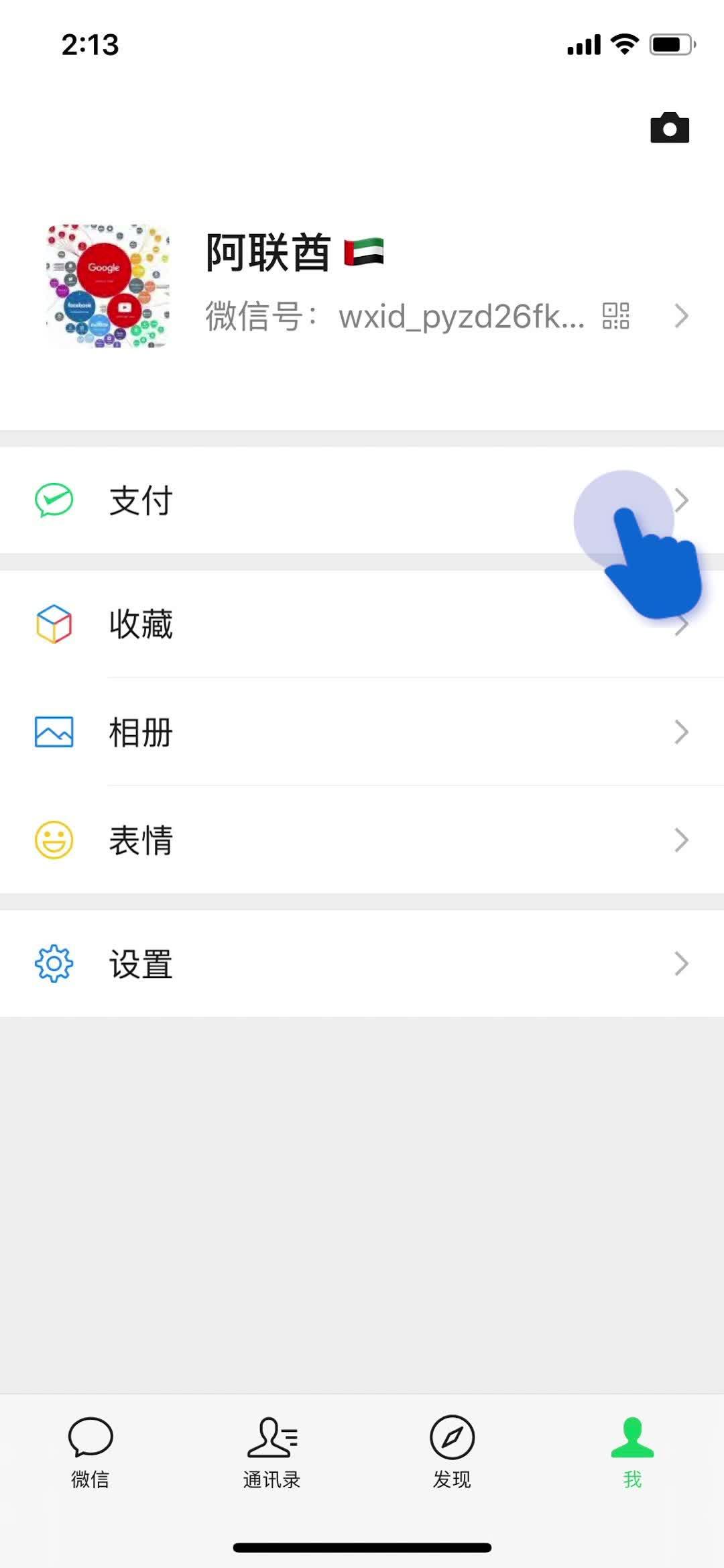The width and height of the screenshot is (724, 1568).
Task: Open 相册 album row
Action: tap(362, 732)
